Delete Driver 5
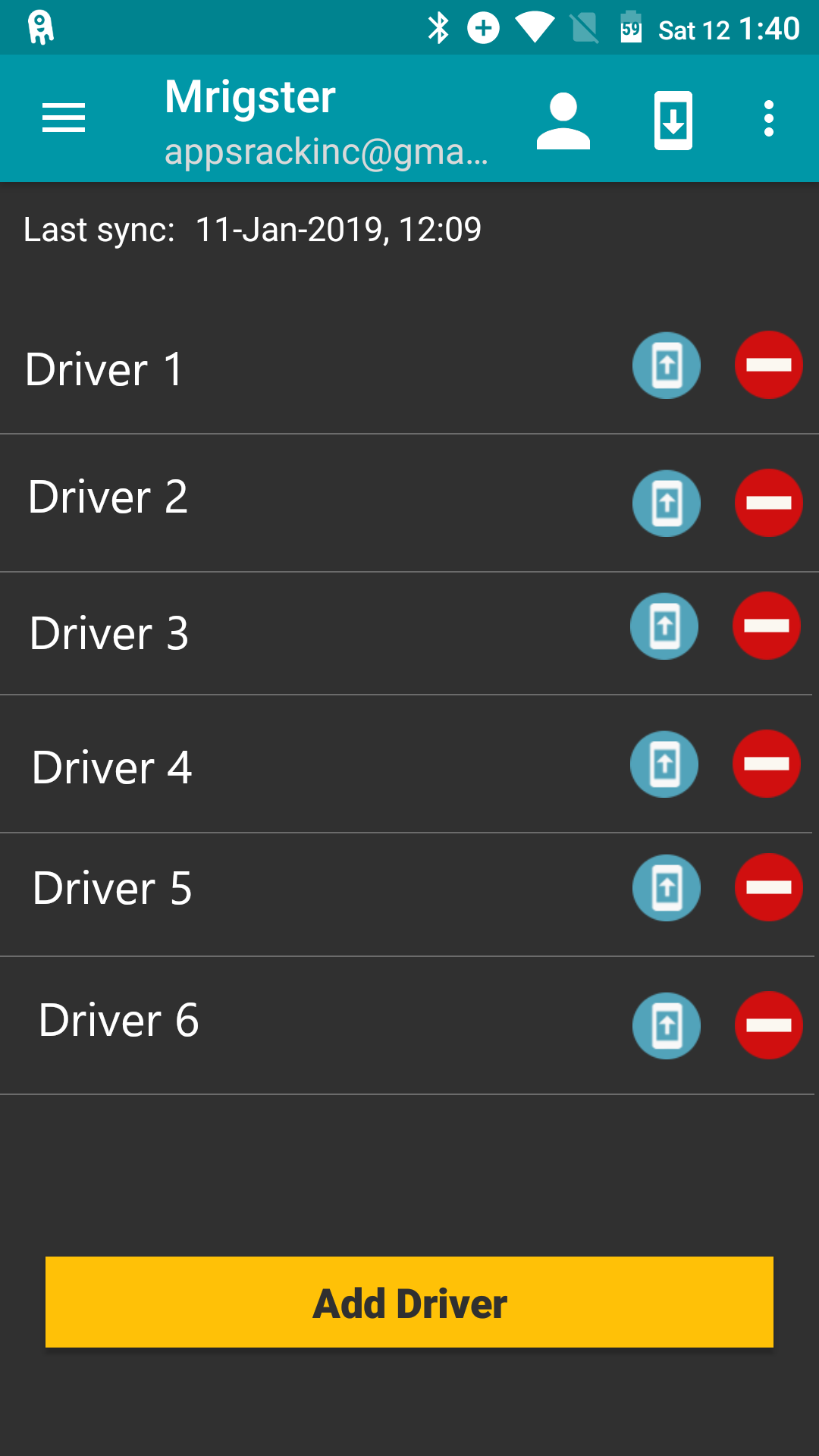The height and width of the screenshot is (1456, 819). pos(769,887)
